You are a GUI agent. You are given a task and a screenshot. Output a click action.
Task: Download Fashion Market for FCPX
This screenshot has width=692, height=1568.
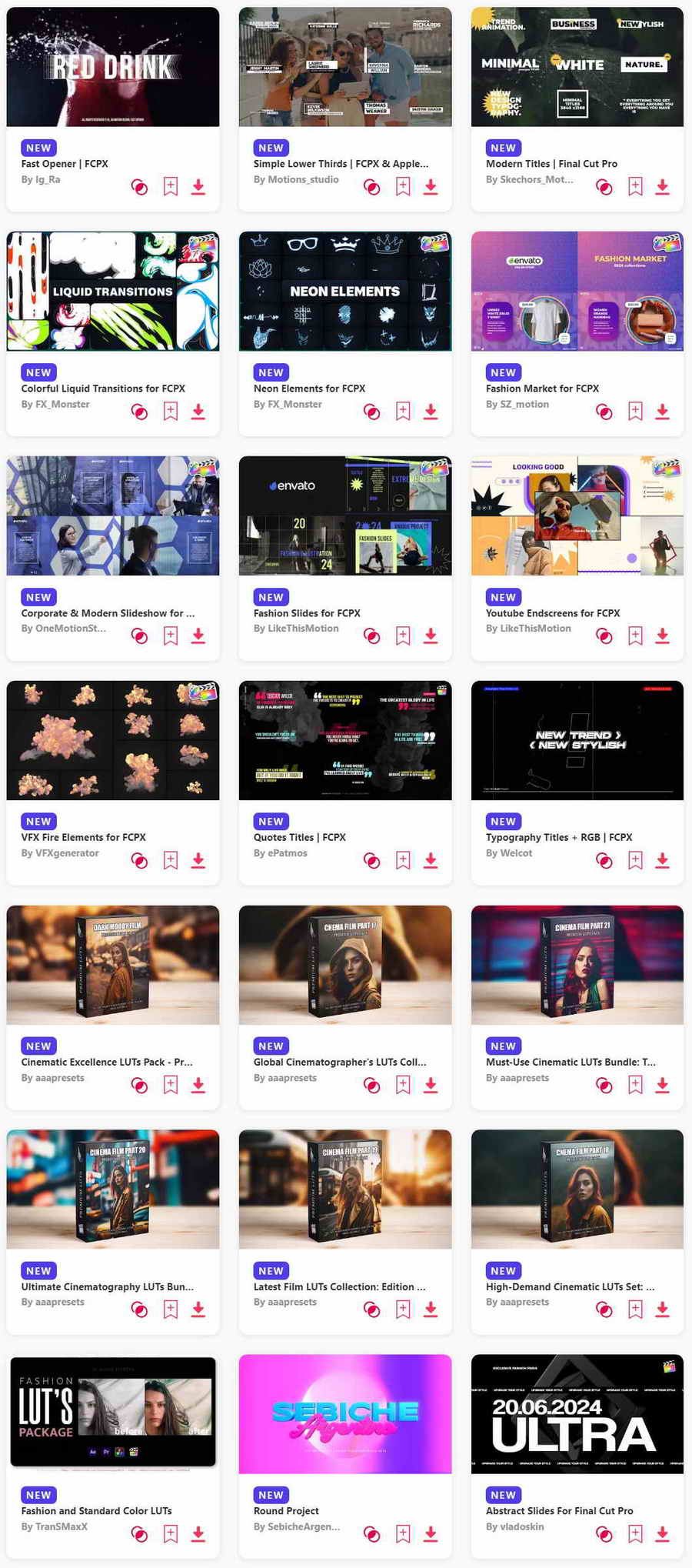pyautogui.click(x=662, y=412)
